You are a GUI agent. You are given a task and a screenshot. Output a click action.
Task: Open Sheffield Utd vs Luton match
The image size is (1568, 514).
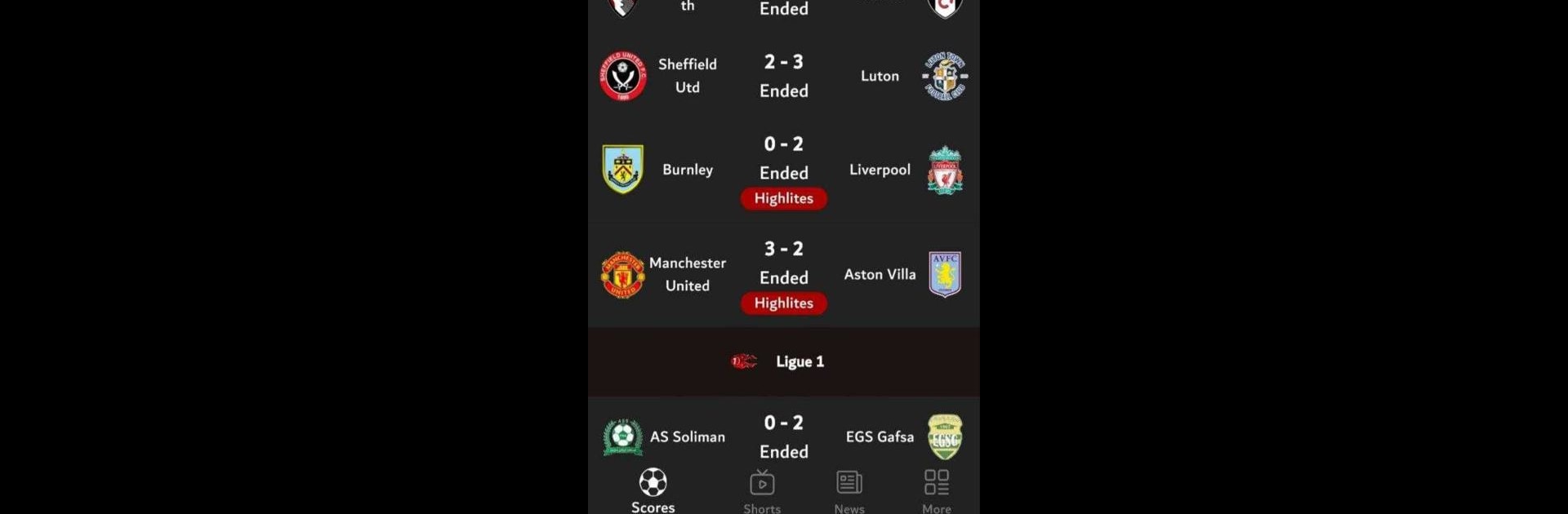click(x=783, y=76)
